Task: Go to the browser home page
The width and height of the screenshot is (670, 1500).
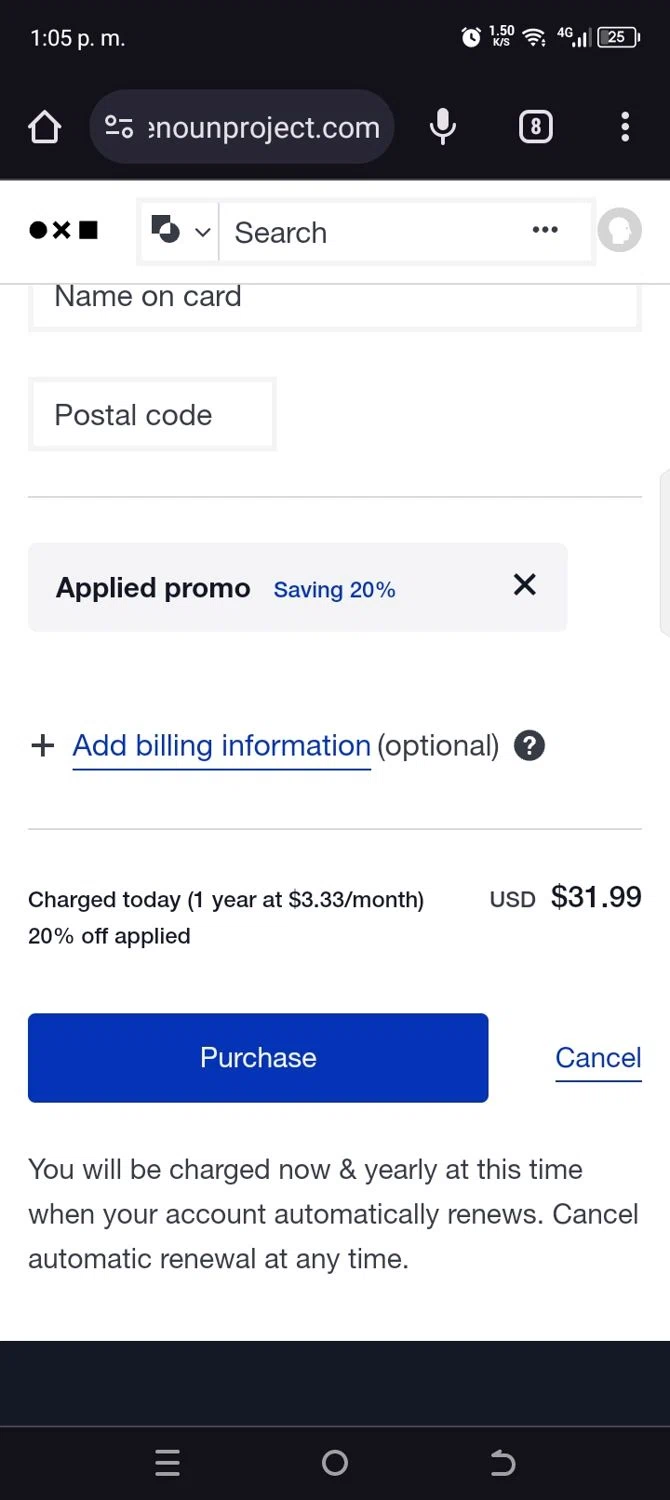Action: (x=45, y=127)
